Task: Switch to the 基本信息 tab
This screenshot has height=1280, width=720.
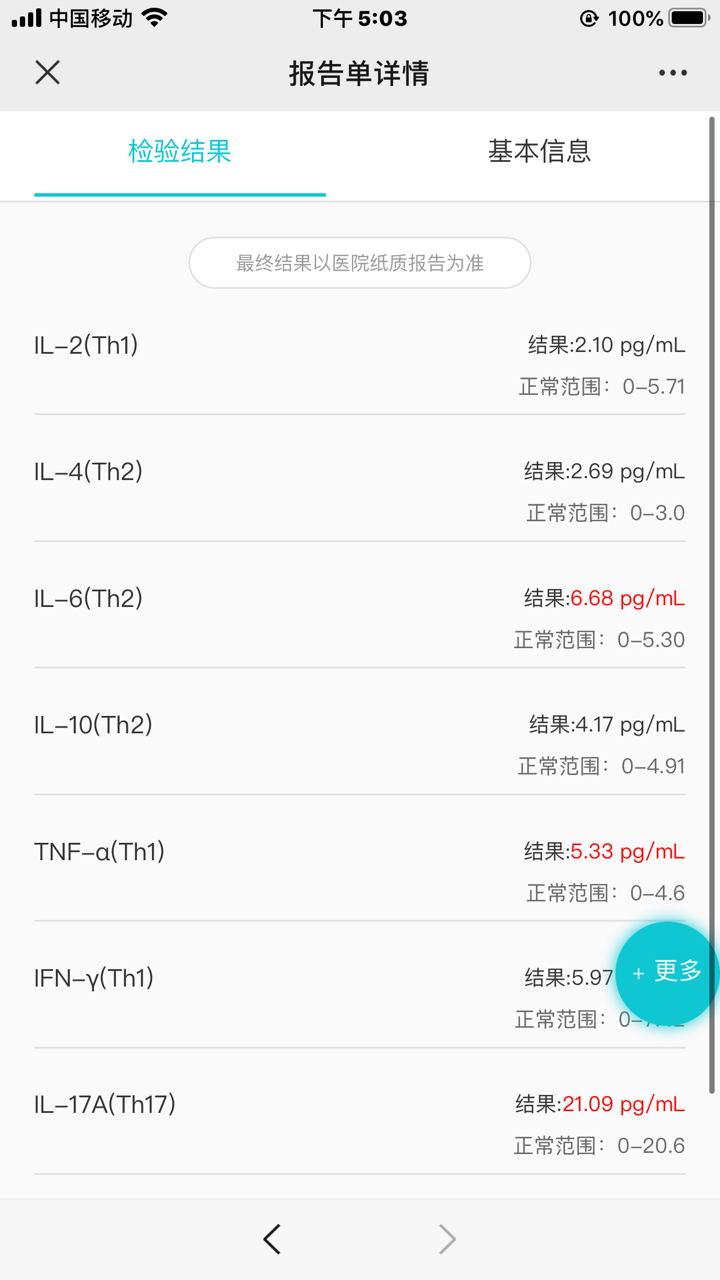Action: [x=539, y=151]
